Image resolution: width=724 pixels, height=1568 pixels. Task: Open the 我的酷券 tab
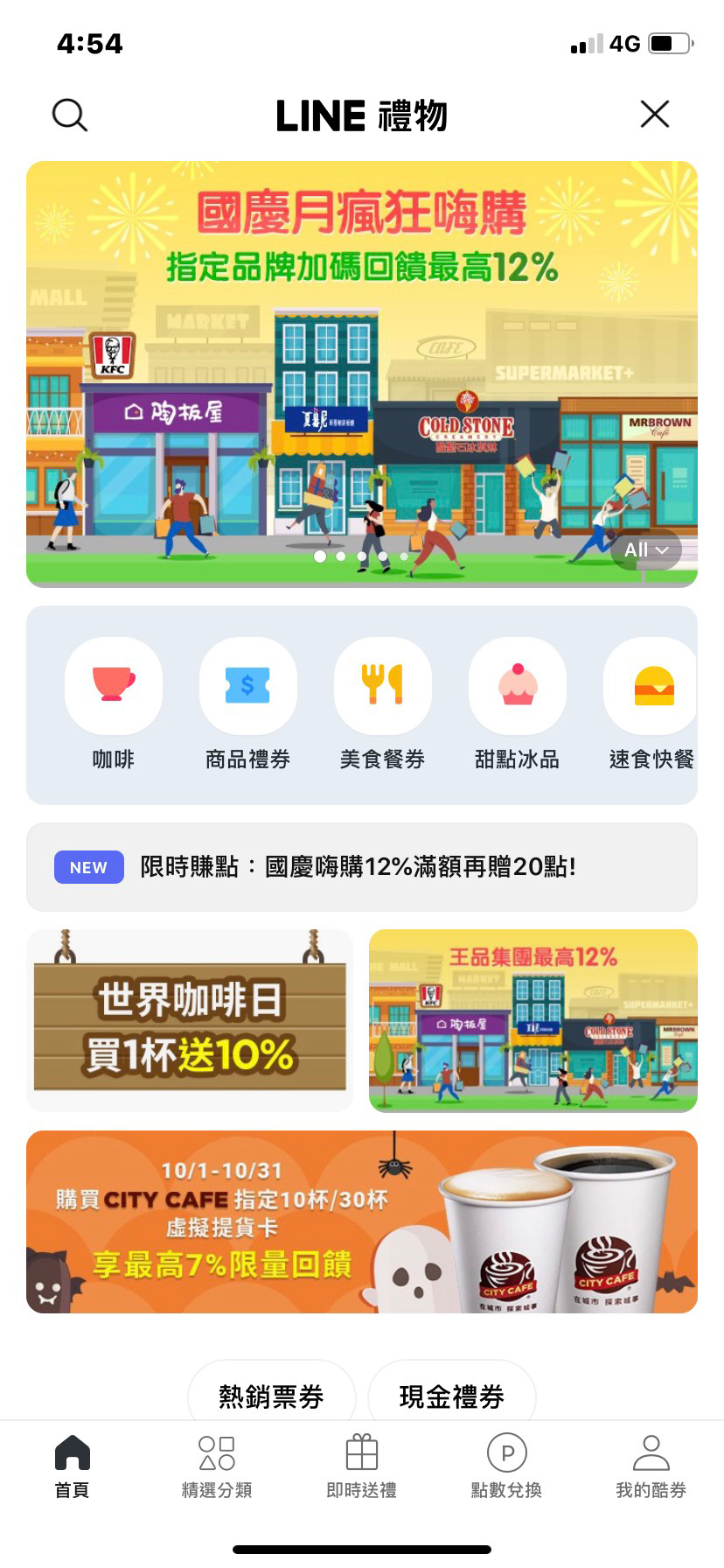(x=651, y=1467)
